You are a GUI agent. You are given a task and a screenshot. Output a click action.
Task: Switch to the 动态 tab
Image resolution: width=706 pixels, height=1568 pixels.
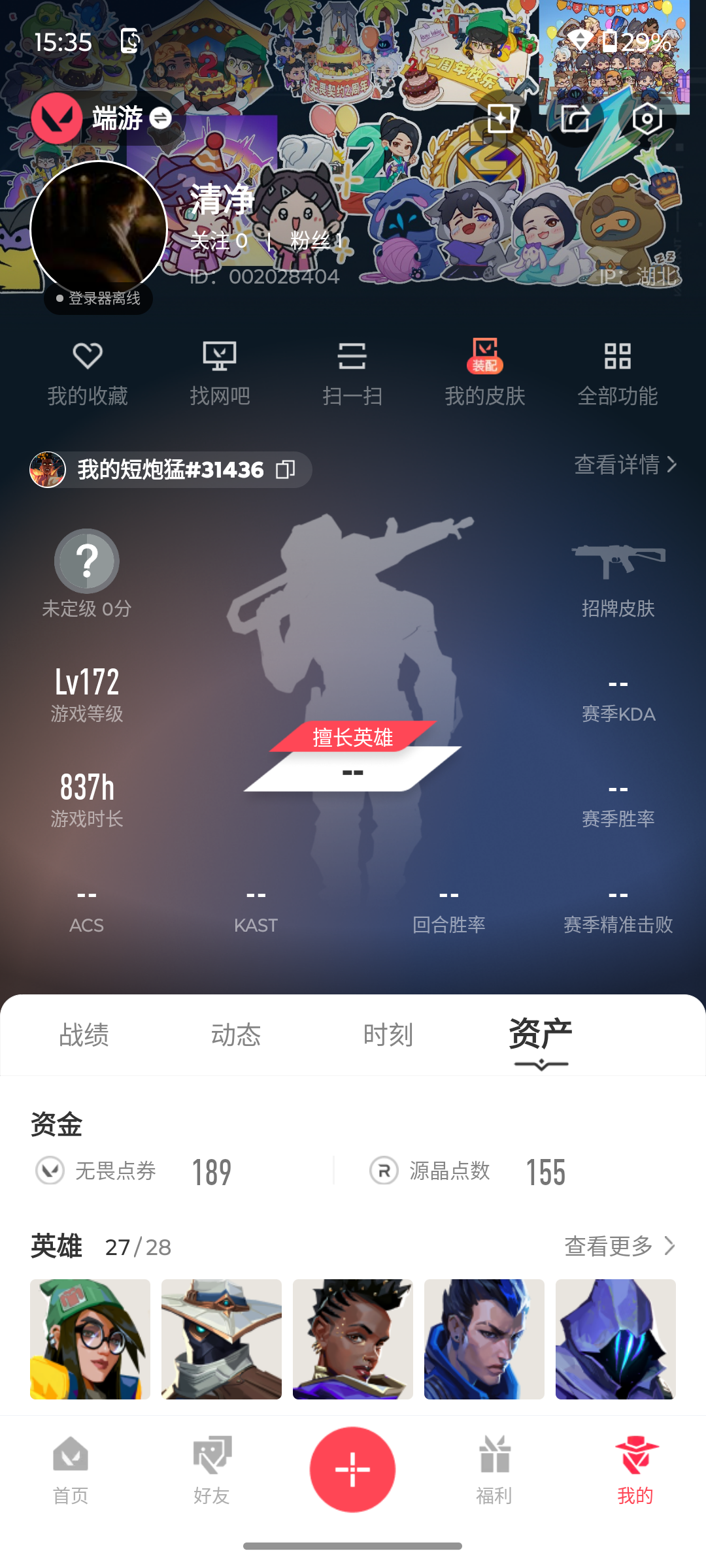pos(236,1035)
